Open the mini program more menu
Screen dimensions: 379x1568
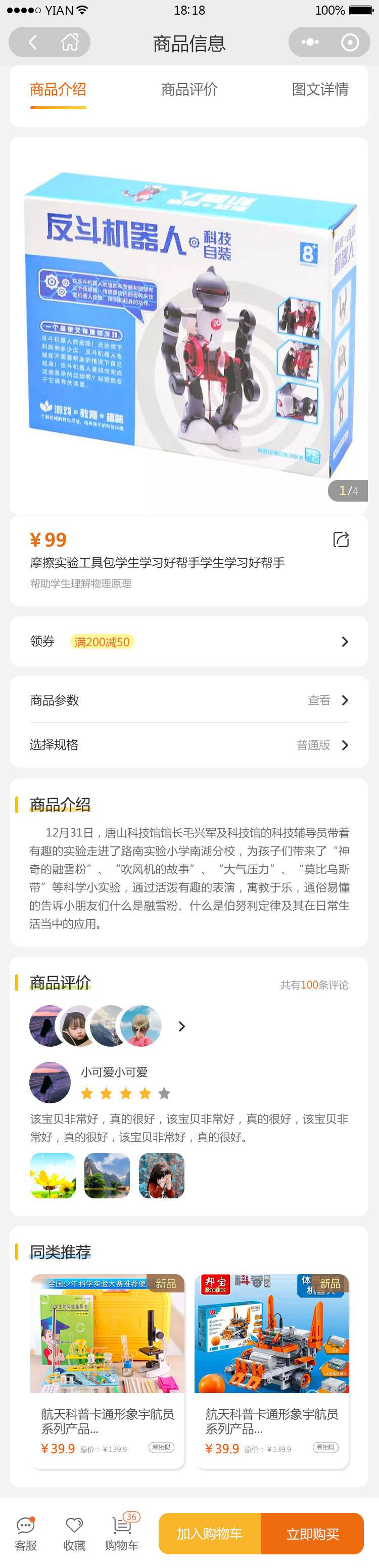click(310, 42)
